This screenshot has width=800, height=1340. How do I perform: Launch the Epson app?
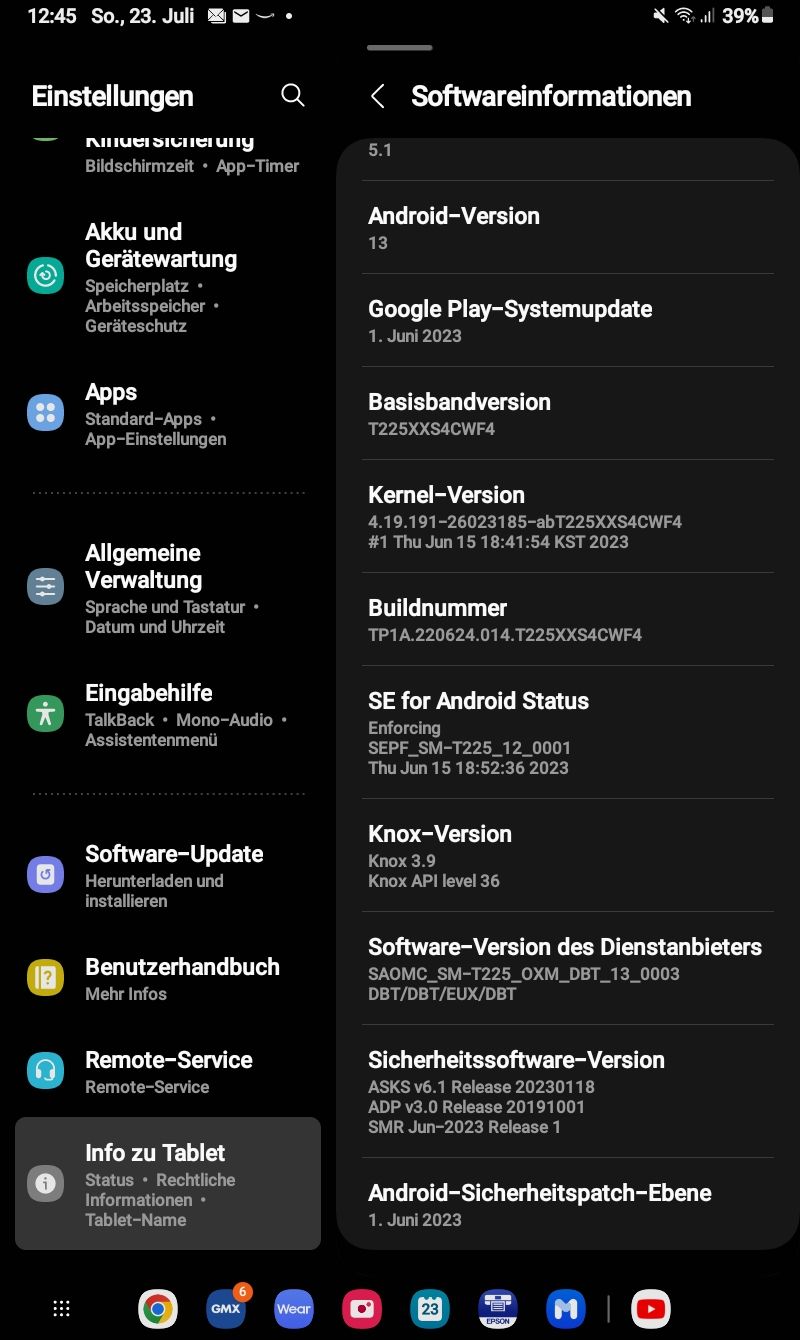(497, 1308)
